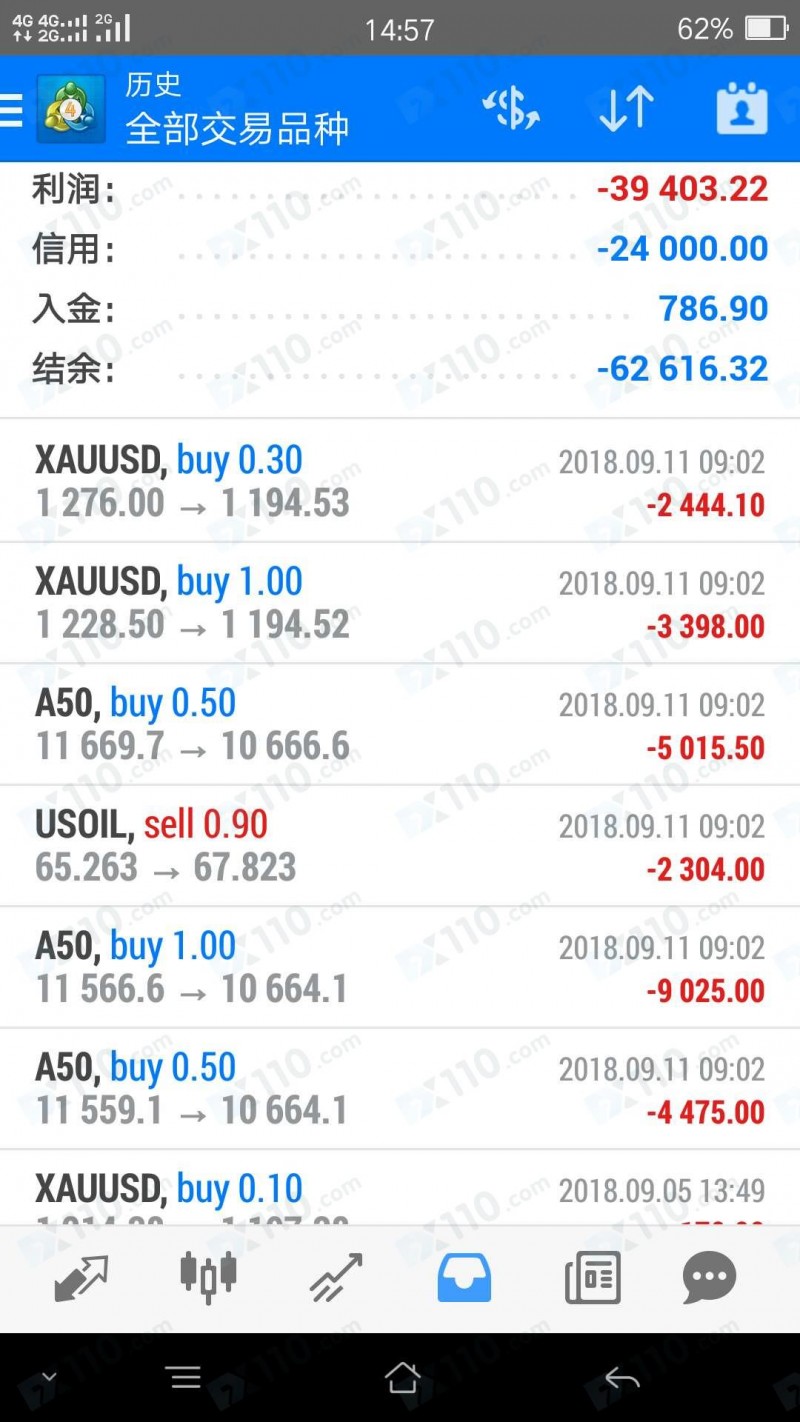The image size is (800, 1422).
Task: Open Messages via the chat bubble icon
Action: [x=709, y=1275]
